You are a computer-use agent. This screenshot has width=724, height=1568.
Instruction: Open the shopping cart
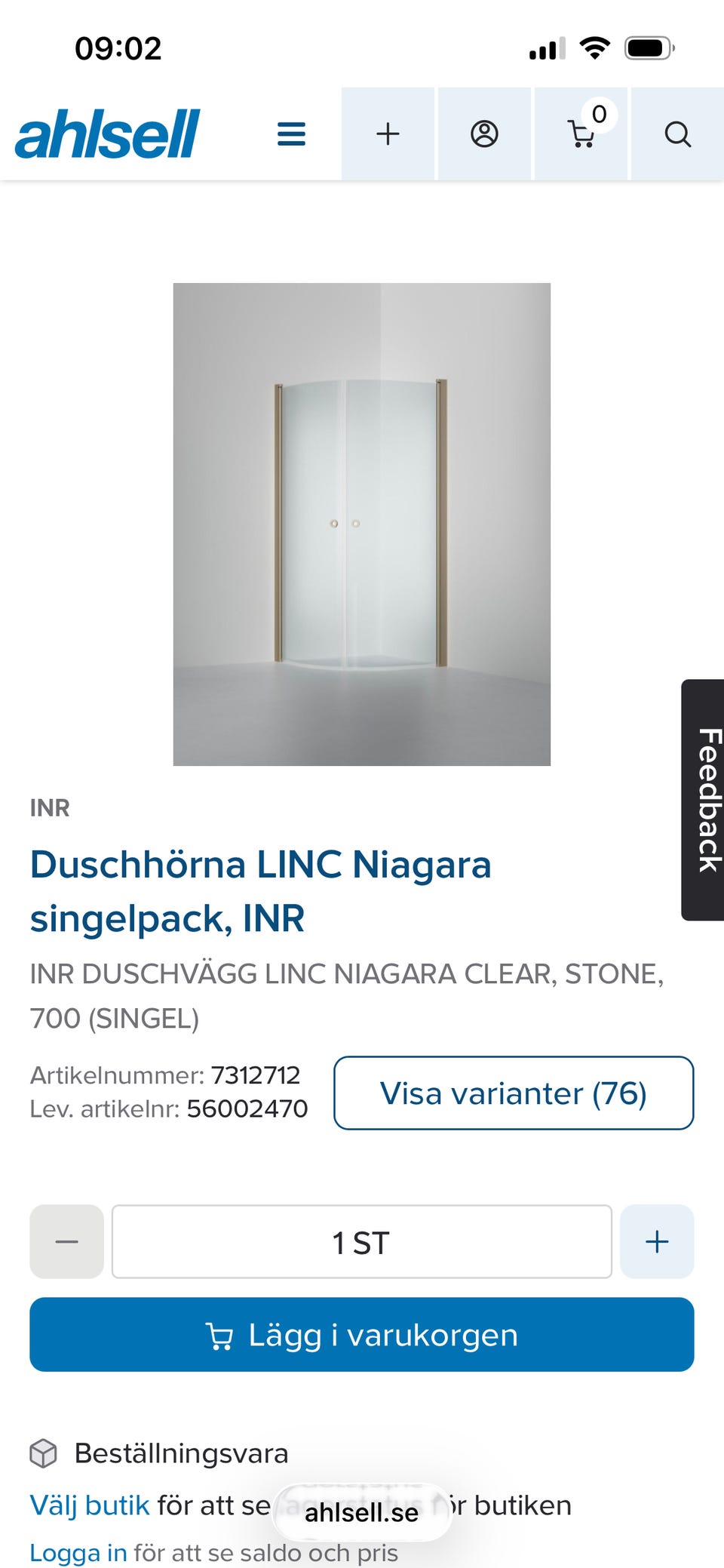point(581,136)
